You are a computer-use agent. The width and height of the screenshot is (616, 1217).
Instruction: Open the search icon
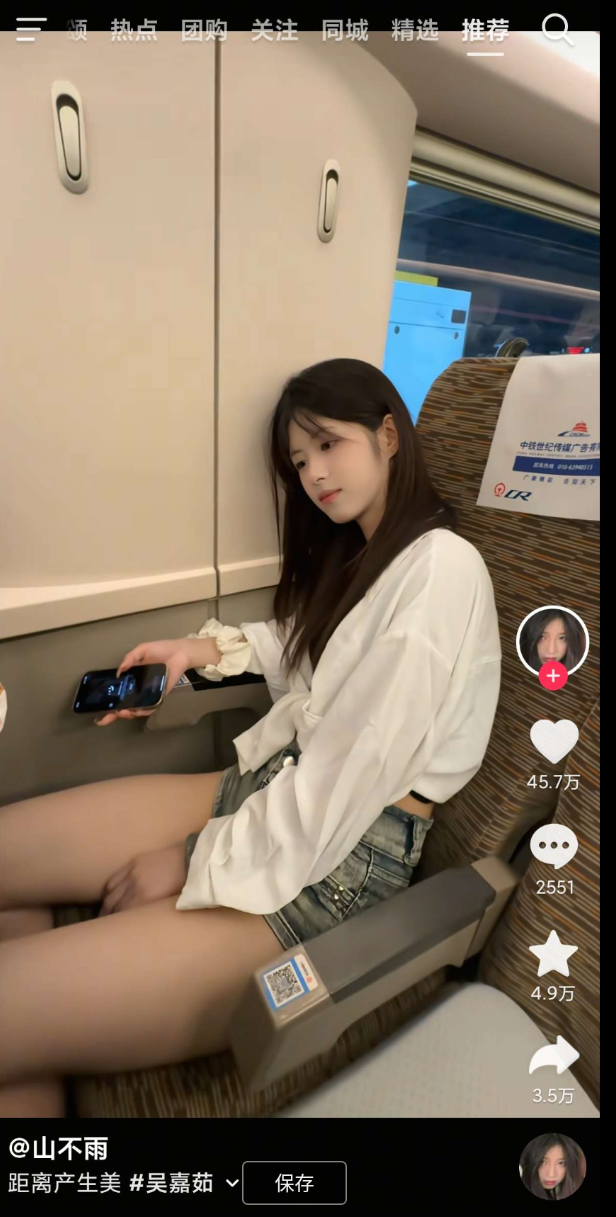[x=557, y=29]
